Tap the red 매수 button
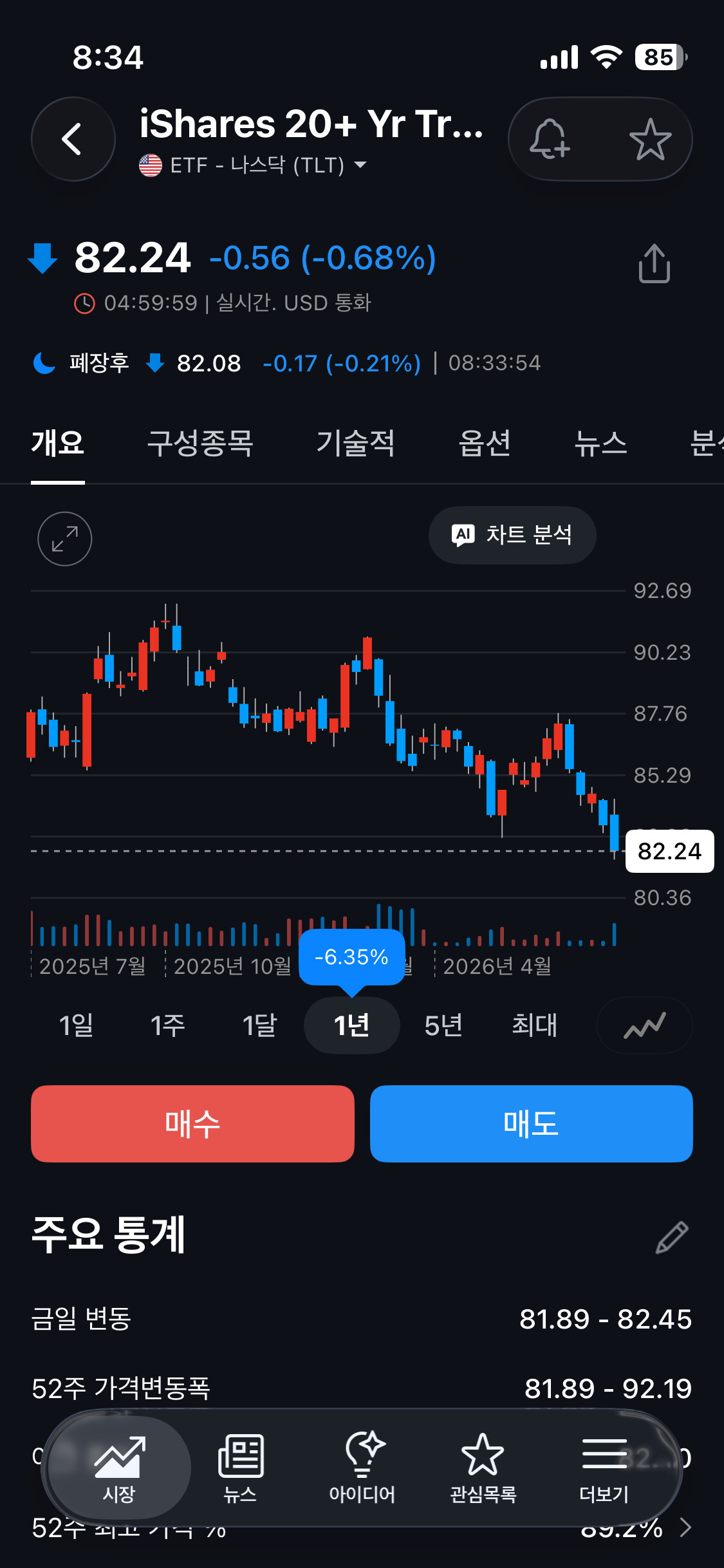Image resolution: width=724 pixels, height=1568 pixels. pos(192,1123)
